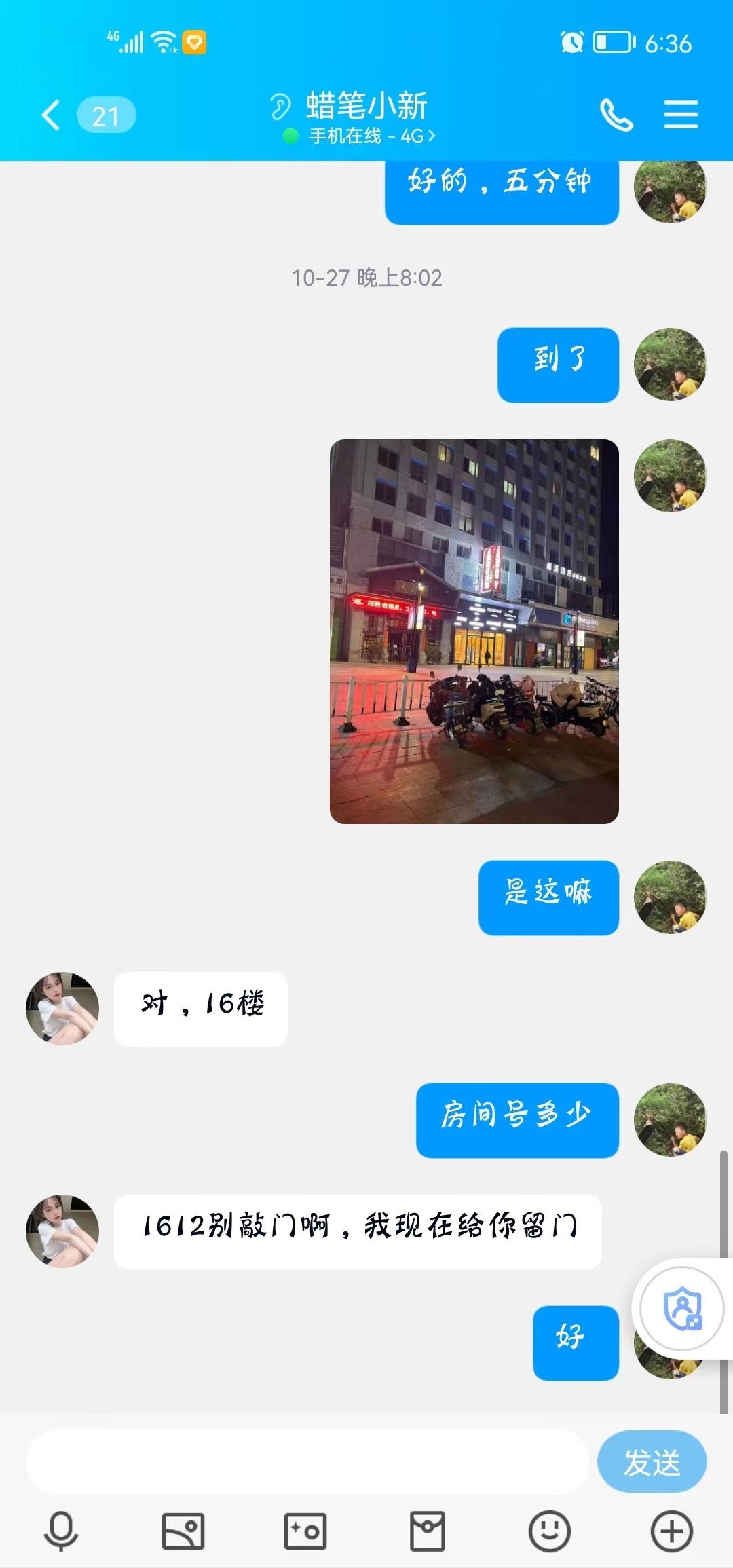Image resolution: width=733 pixels, height=1568 pixels.
Task: Tap the message input field
Action: click(x=307, y=1462)
